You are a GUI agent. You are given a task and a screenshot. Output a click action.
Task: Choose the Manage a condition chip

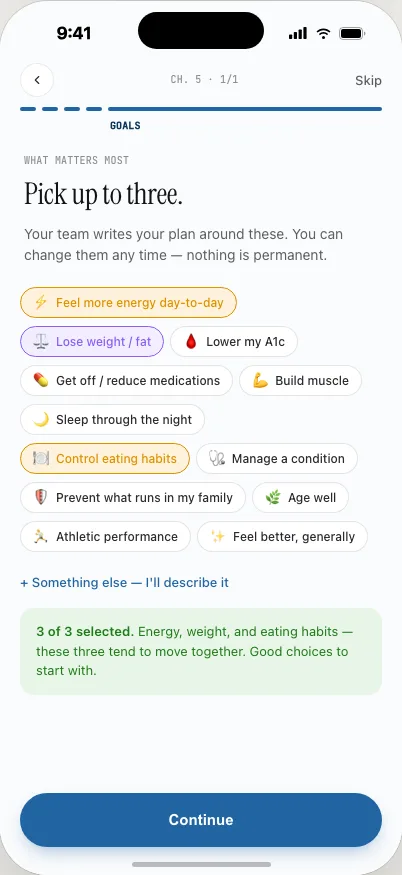click(x=277, y=459)
